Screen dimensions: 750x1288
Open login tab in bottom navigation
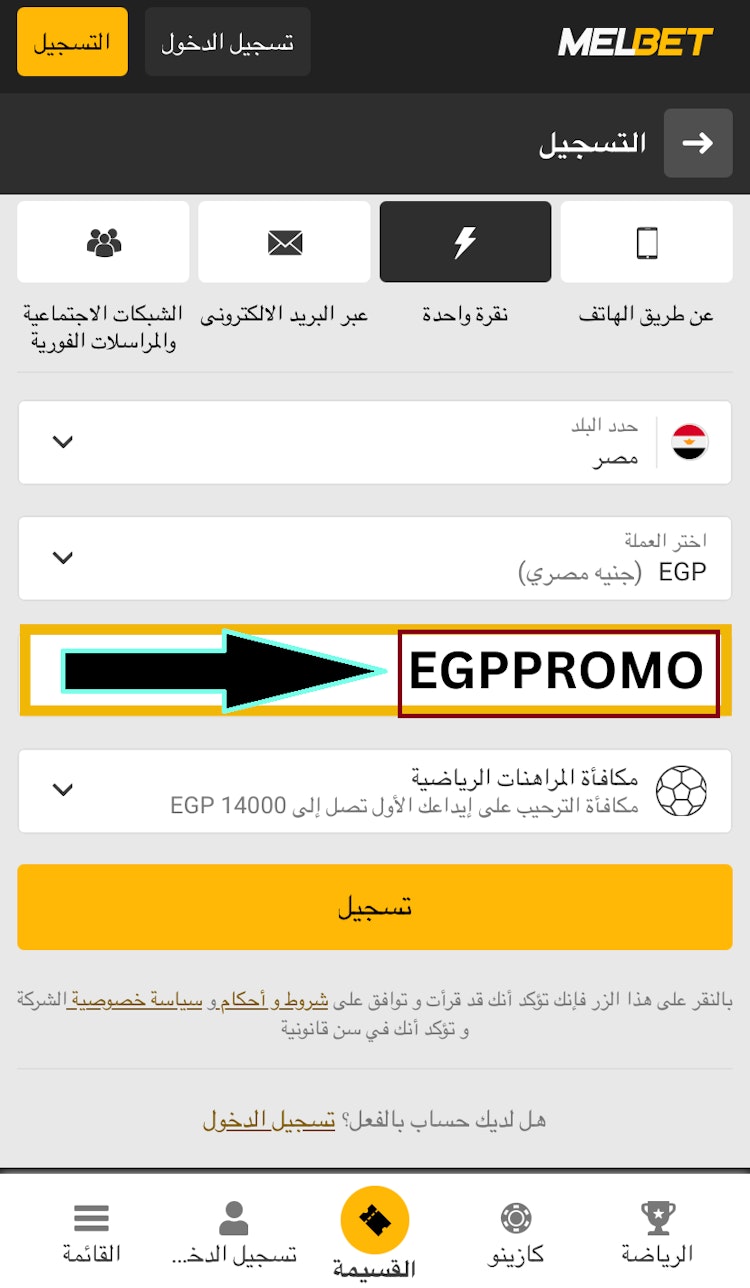pyautogui.click(x=233, y=1233)
